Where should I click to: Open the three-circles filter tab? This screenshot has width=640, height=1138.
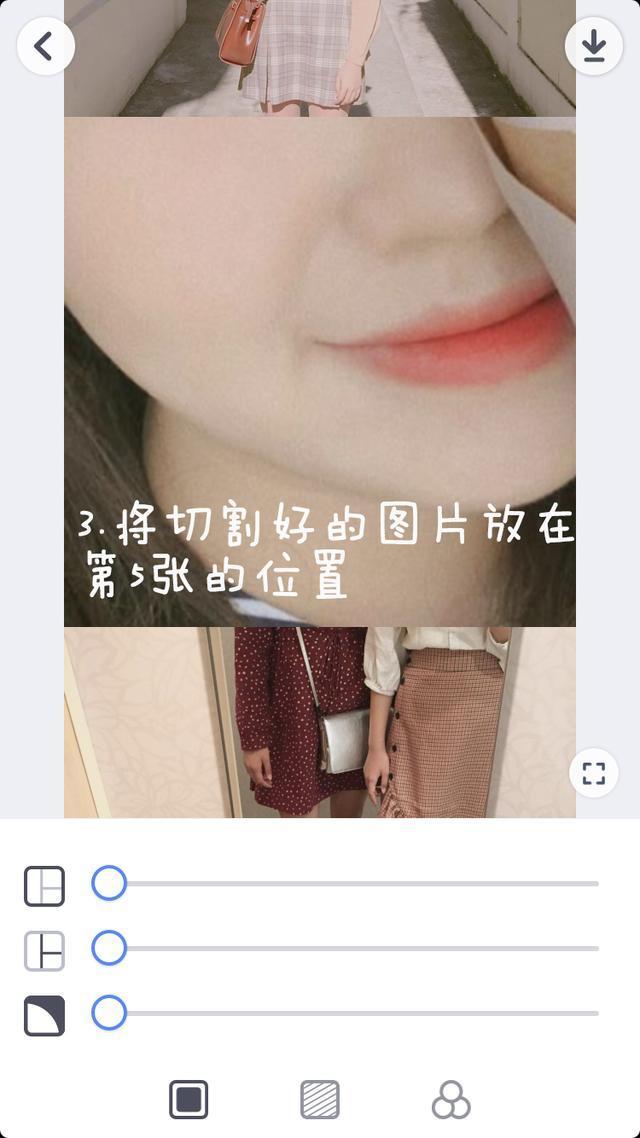451,1100
